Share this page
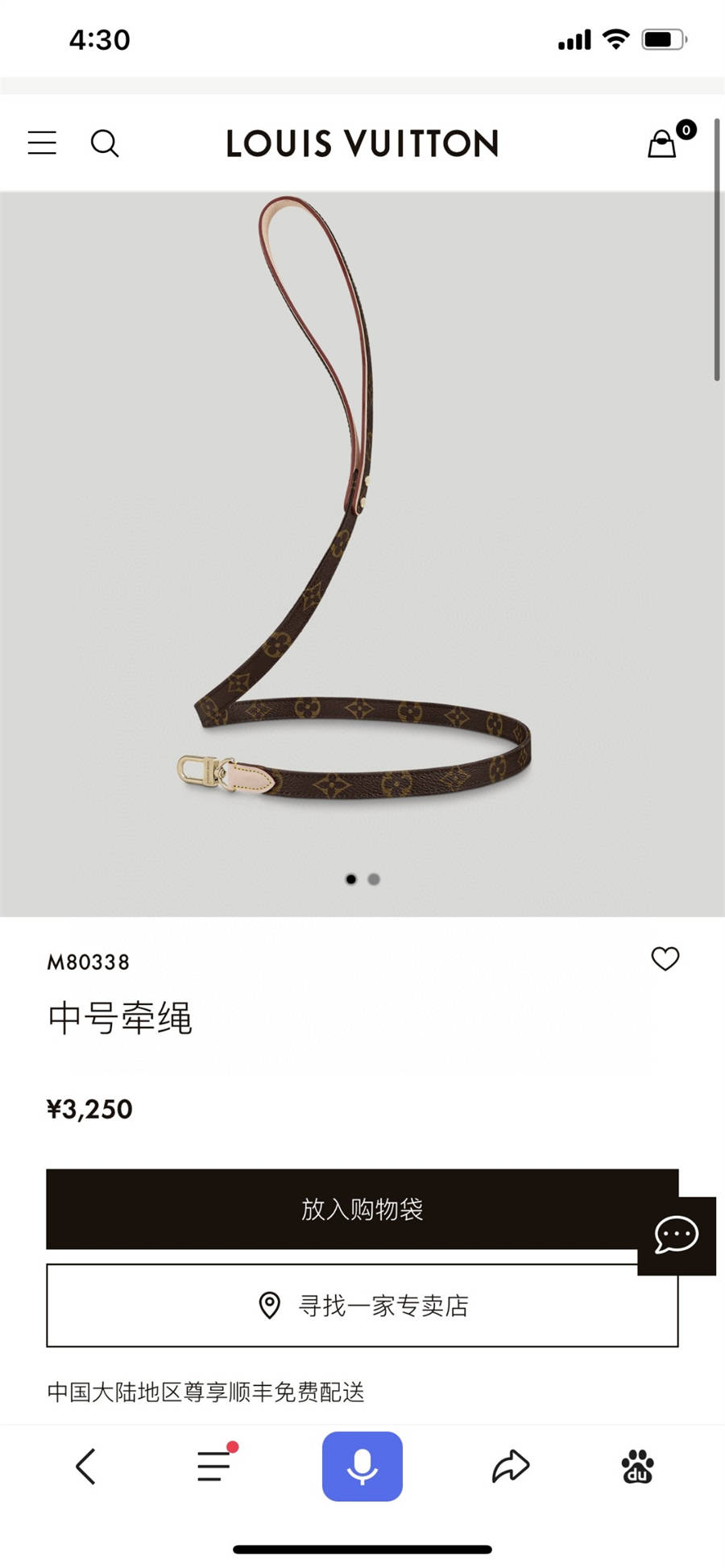Image resolution: width=725 pixels, height=1568 pixels. 511,1467
